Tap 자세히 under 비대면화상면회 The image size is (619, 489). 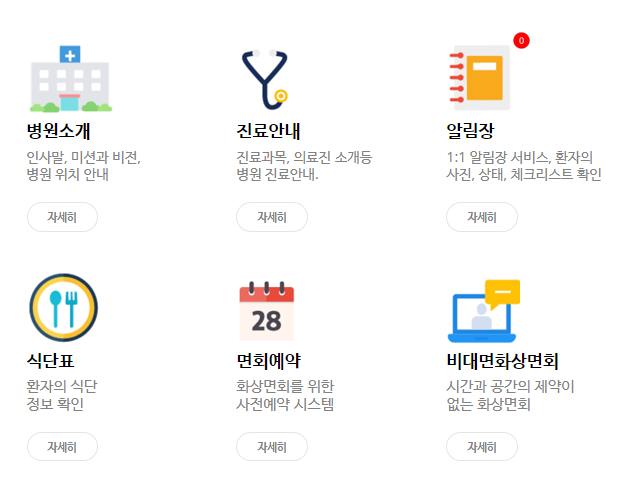pyautogui.click(x=482, y=447)
